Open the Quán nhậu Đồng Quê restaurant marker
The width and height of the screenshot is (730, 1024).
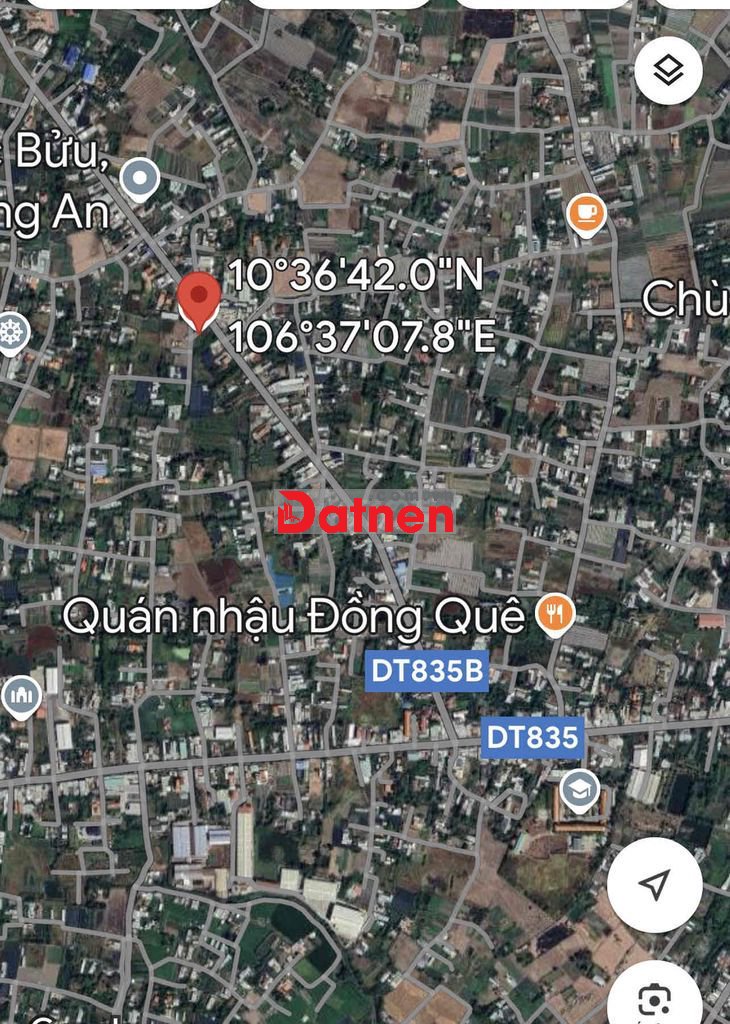(554, 613)
